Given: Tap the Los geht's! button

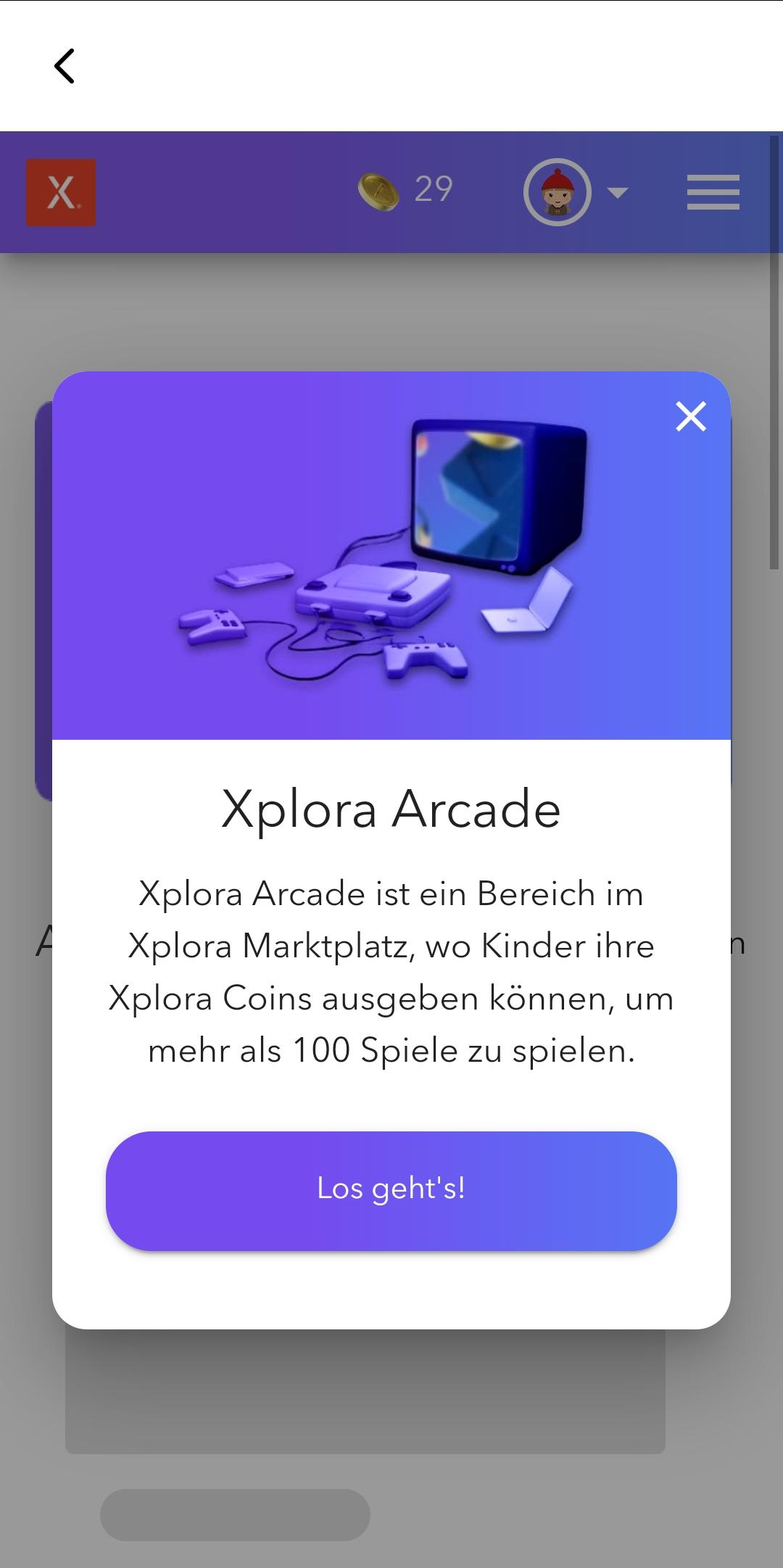Looking at the screenshot, I should [391, 1190].
